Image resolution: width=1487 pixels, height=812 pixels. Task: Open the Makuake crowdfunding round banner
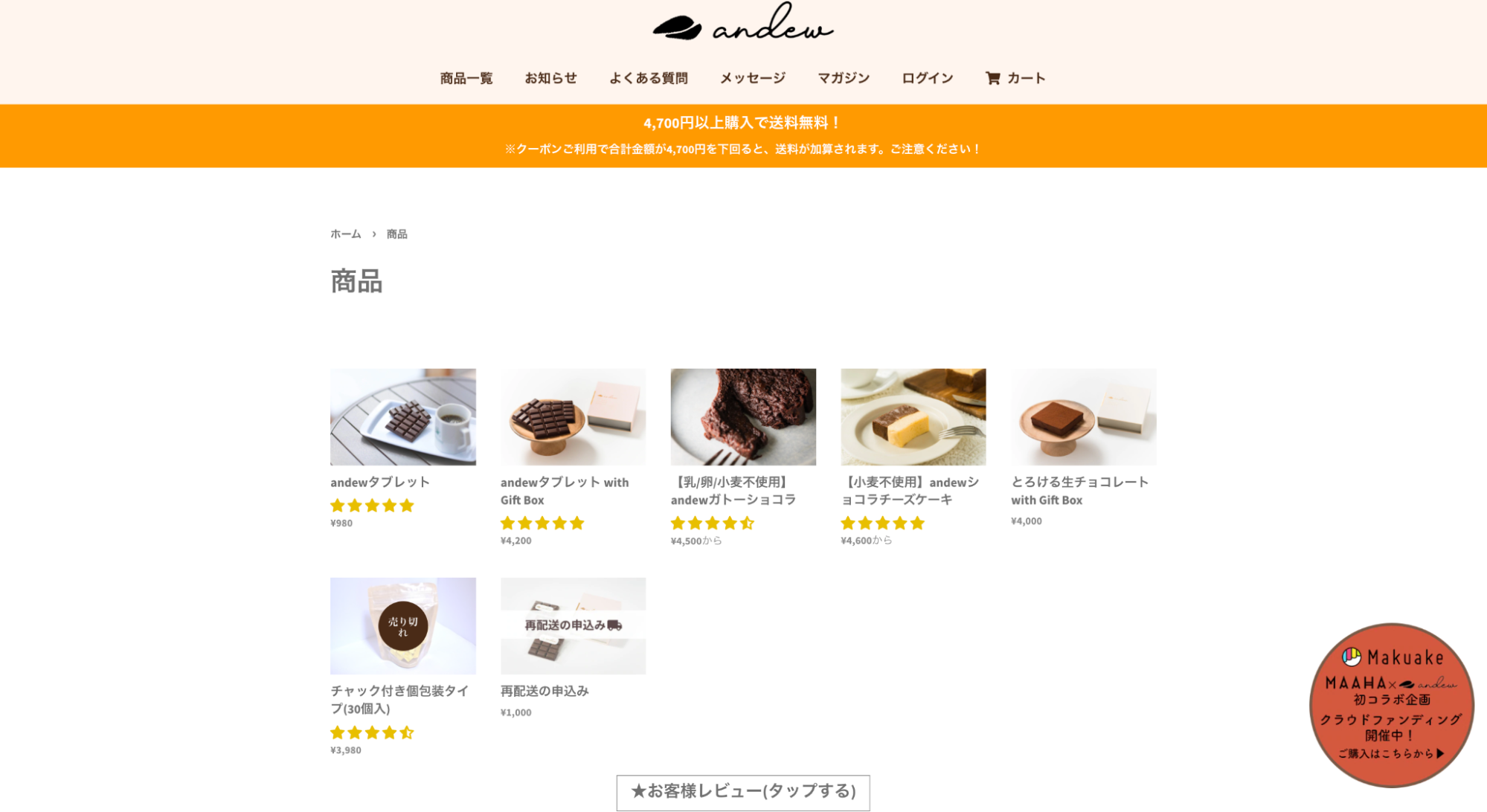1391,705
